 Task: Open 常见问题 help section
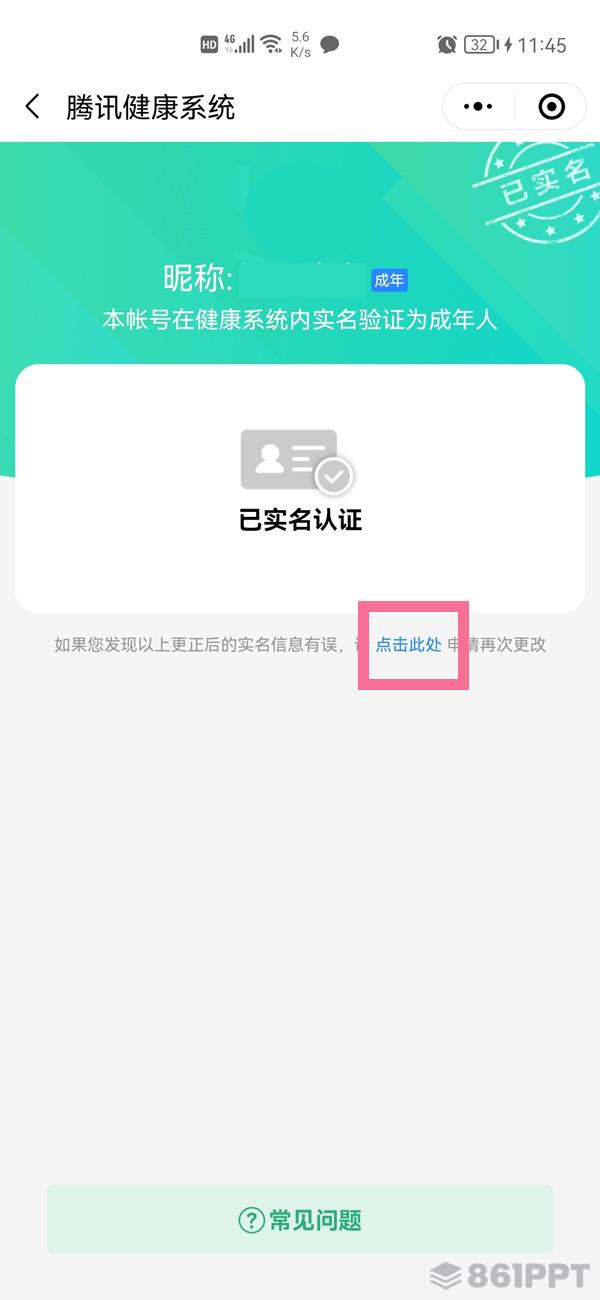point(300,1220)
